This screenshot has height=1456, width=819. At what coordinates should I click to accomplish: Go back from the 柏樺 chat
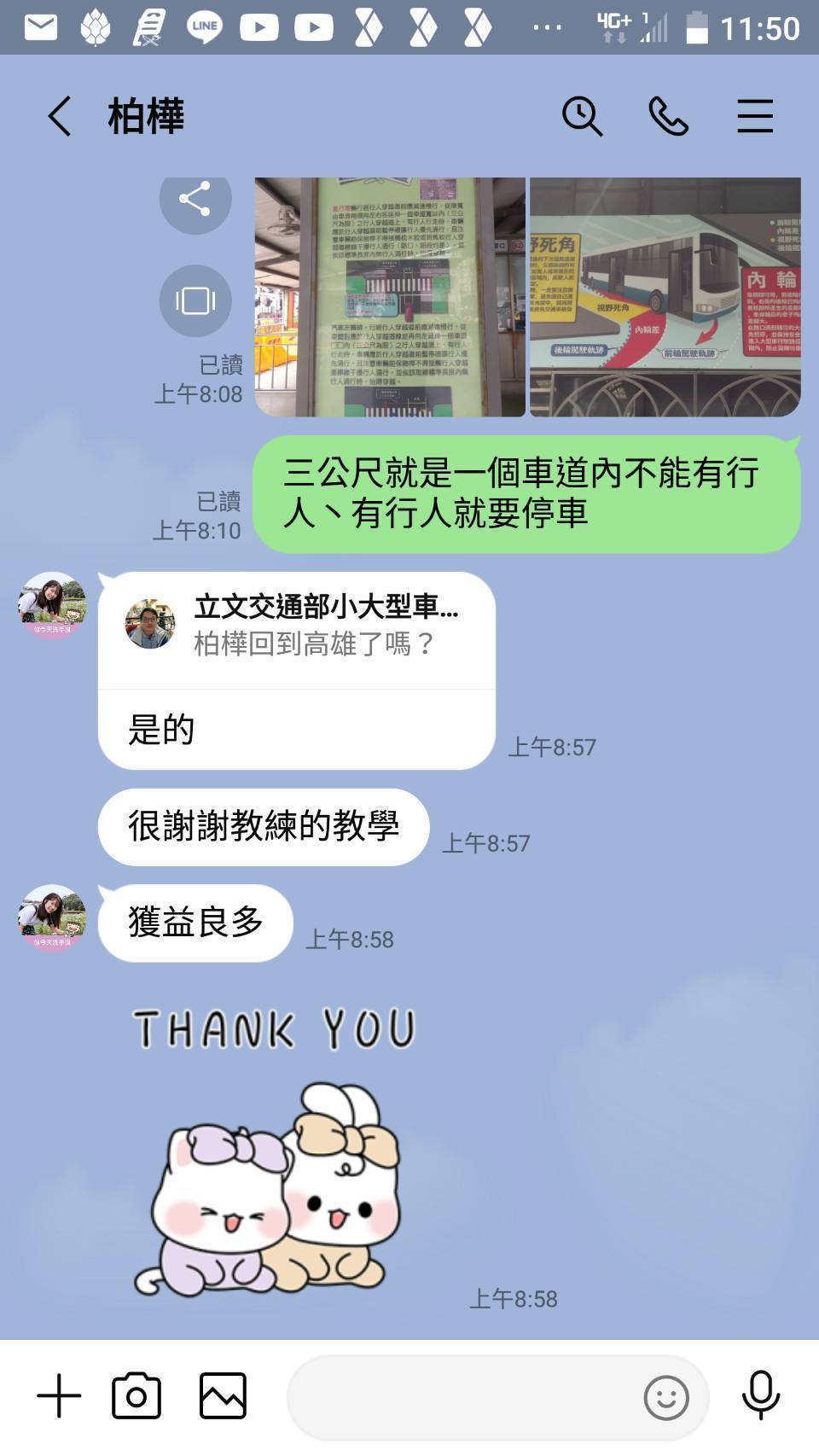click(60, 116)
